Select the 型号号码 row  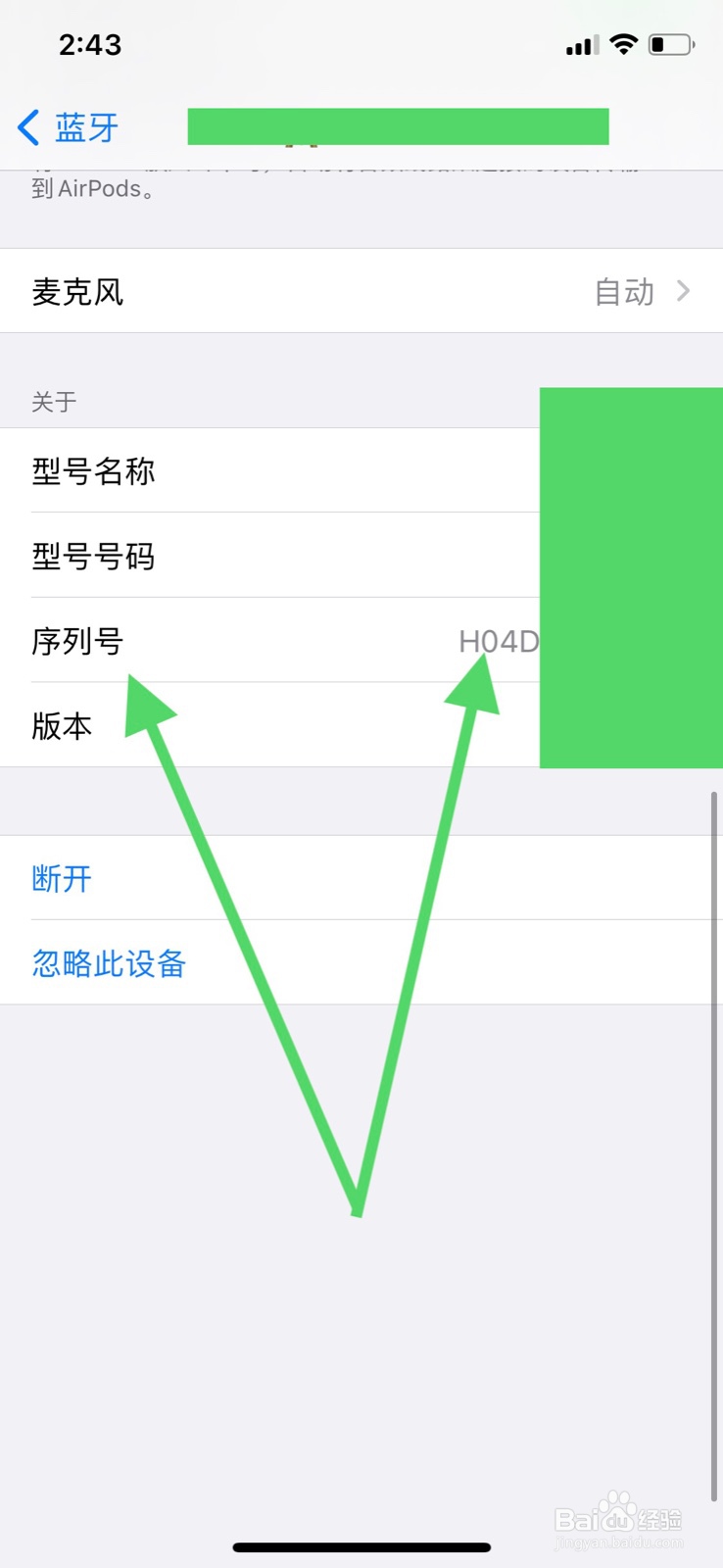[94, 557]
